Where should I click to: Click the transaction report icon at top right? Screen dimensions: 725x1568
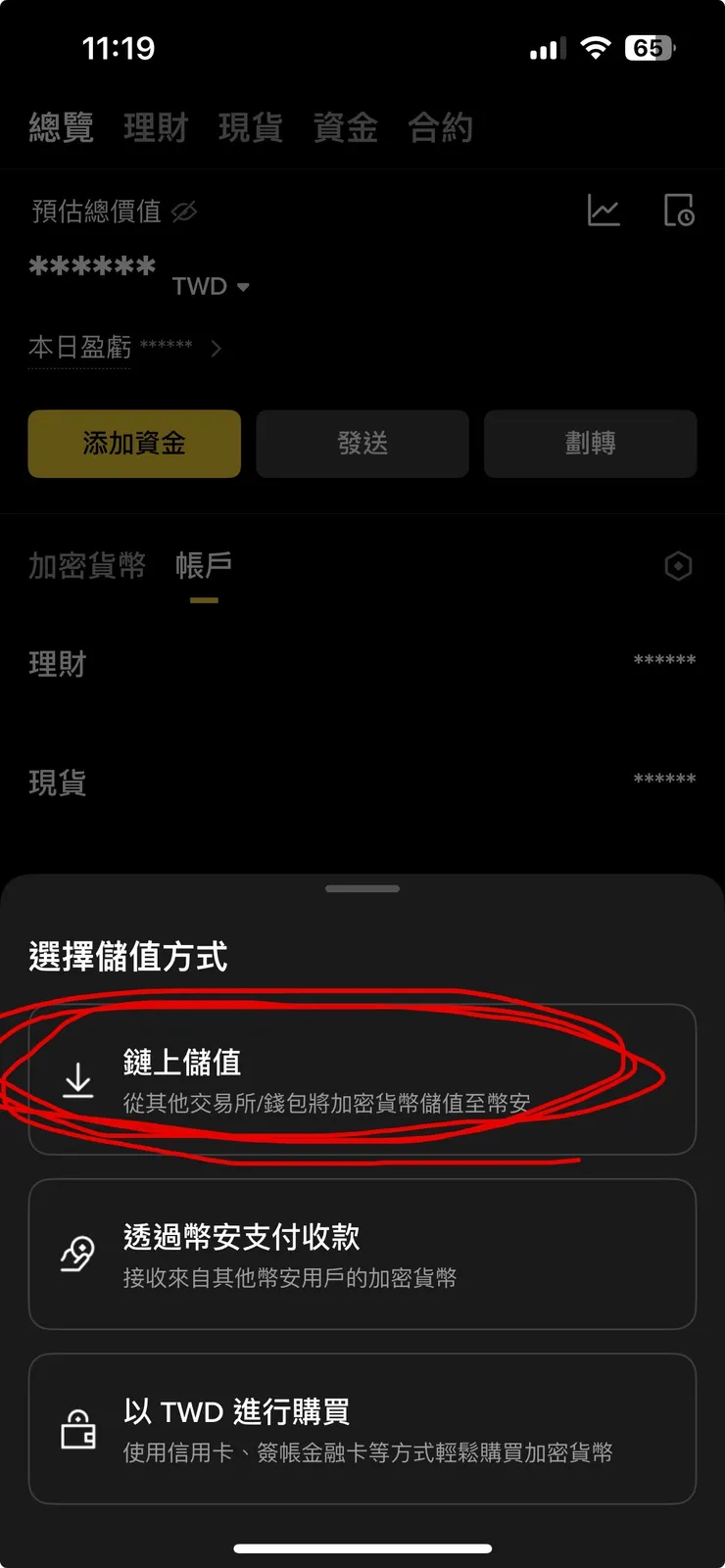[x=680, y=211]
